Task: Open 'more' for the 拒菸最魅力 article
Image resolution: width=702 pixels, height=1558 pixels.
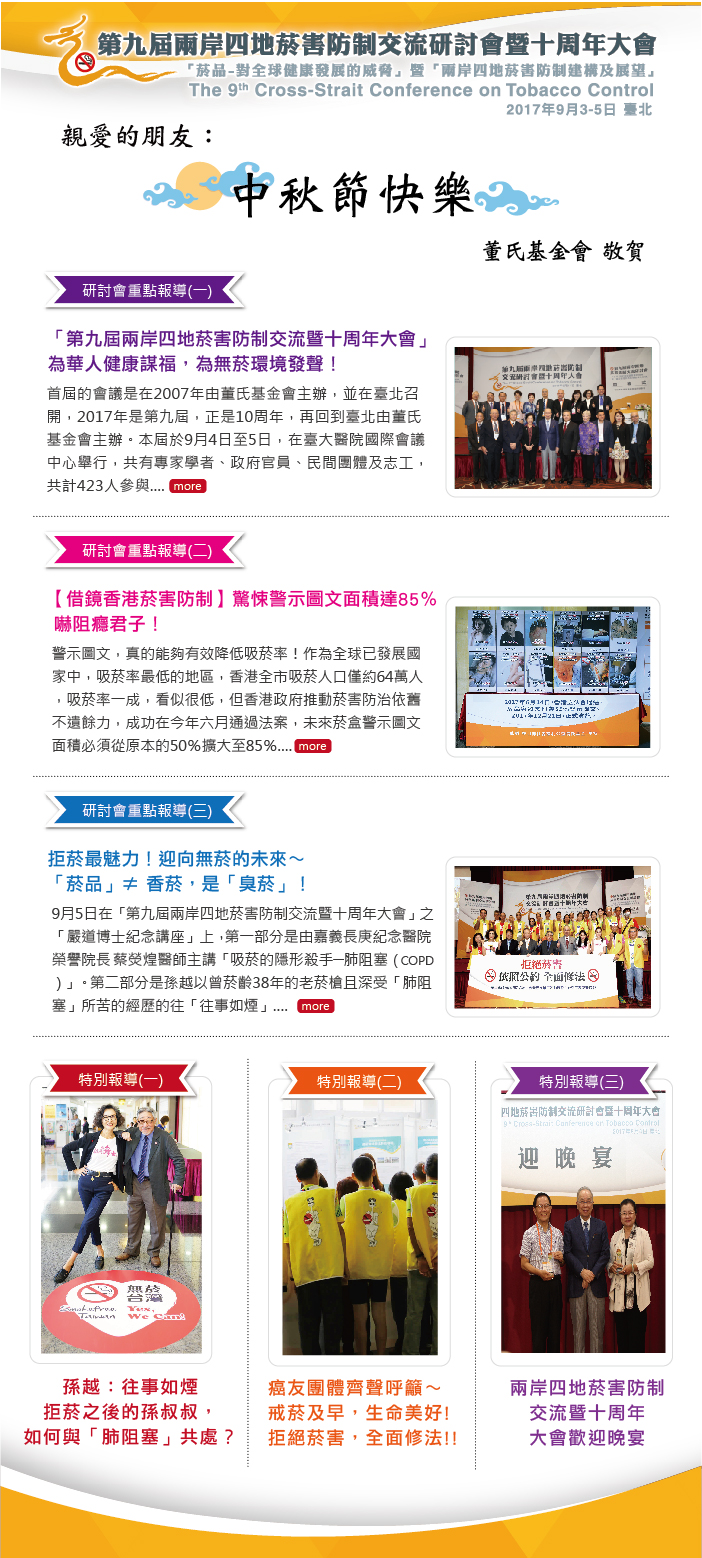Action: (315, 1006)
